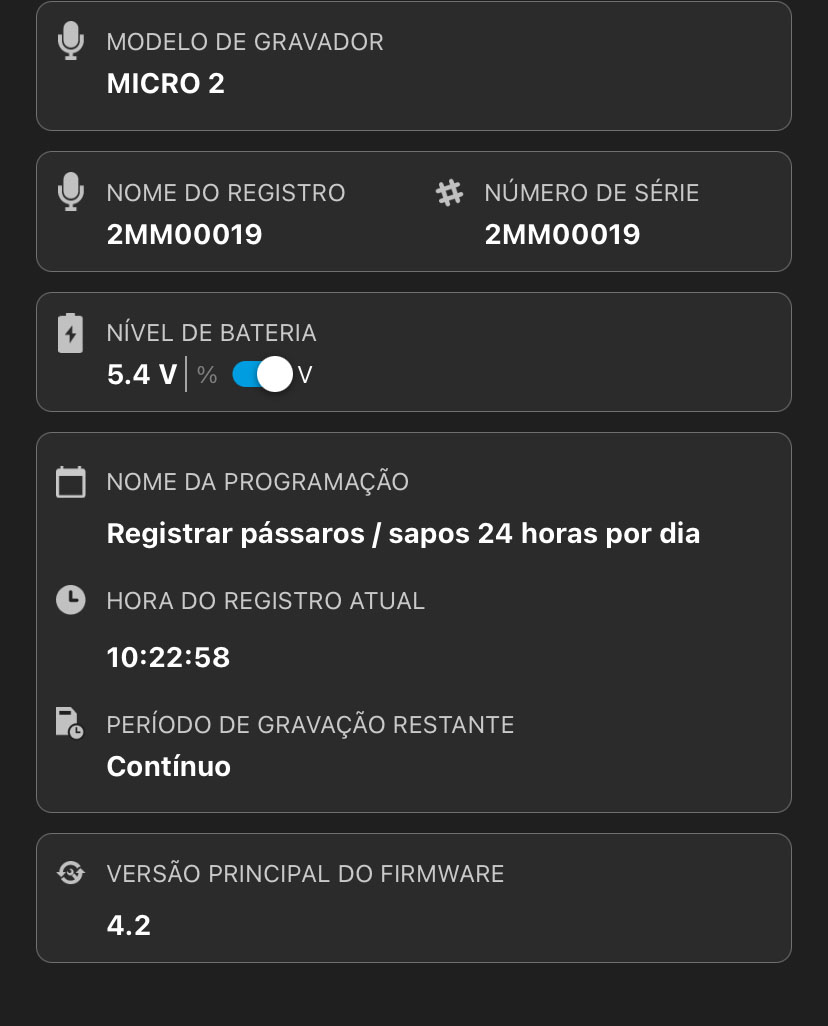828x1026 pixels.
Task: Select the serial number 2MM00019
Action: [x=562, y=234]
